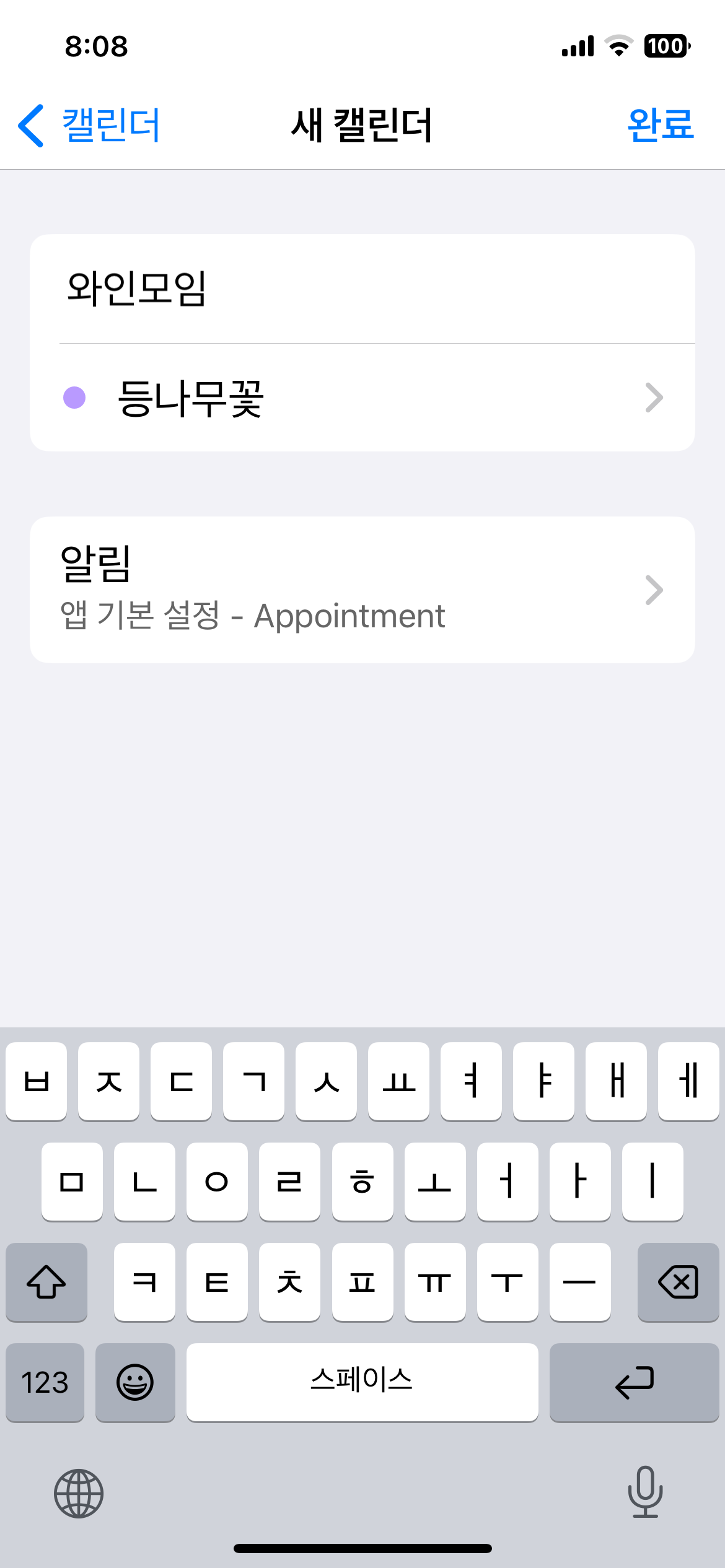
Task: Go back to 캘린더 list
Action: pos(88,125)
